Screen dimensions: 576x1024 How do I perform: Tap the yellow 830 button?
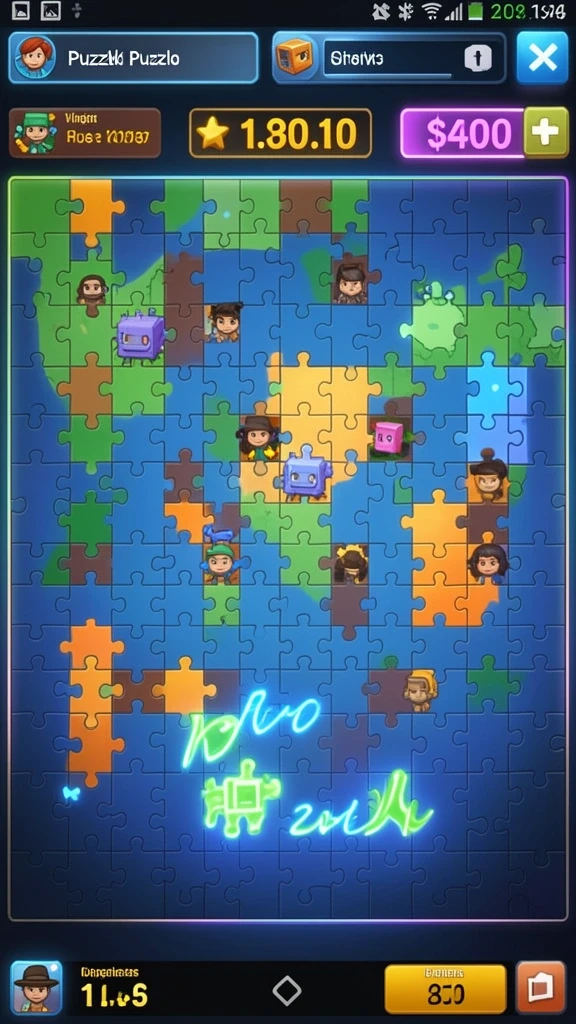(x=445, y=989)
